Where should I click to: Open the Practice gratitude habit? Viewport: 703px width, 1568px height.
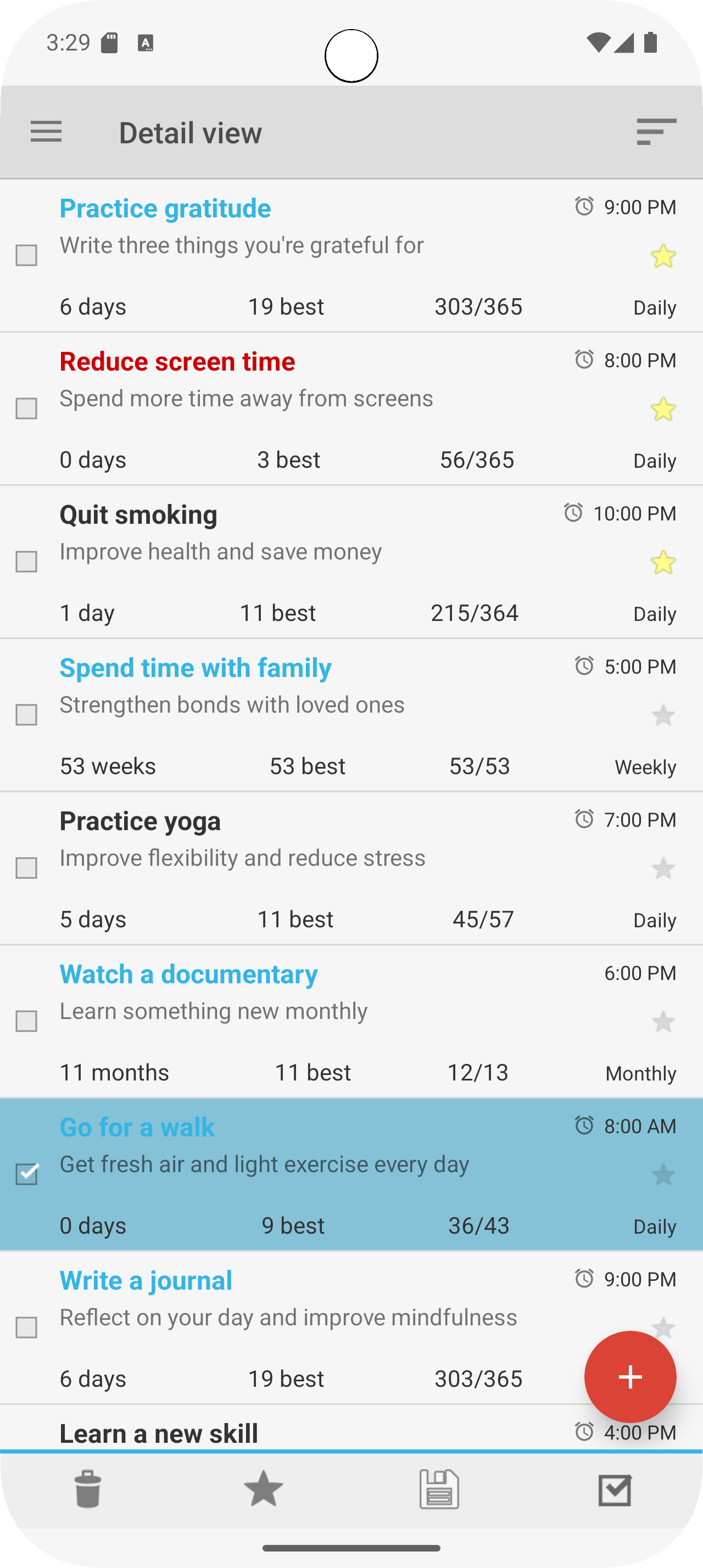pos(165,208)
